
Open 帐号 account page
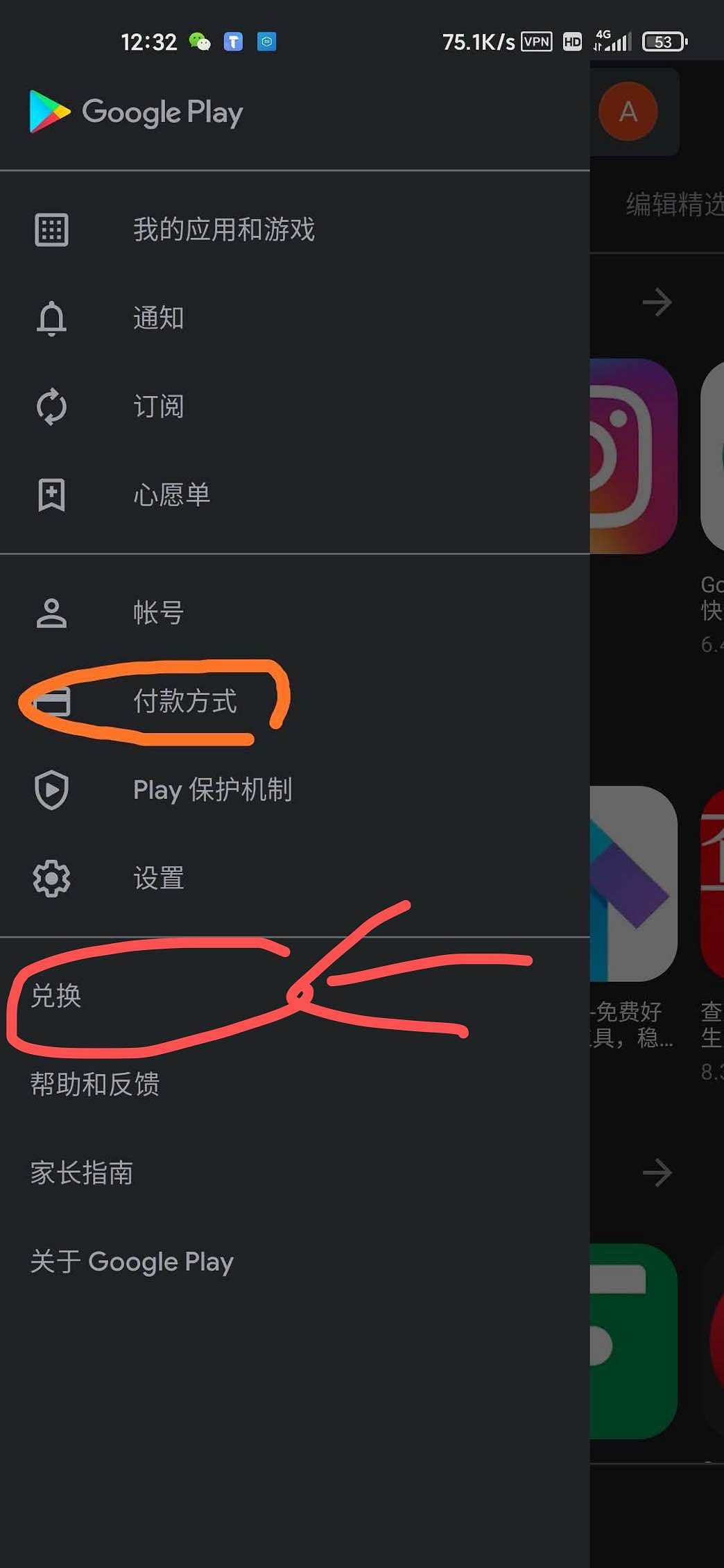158,613
